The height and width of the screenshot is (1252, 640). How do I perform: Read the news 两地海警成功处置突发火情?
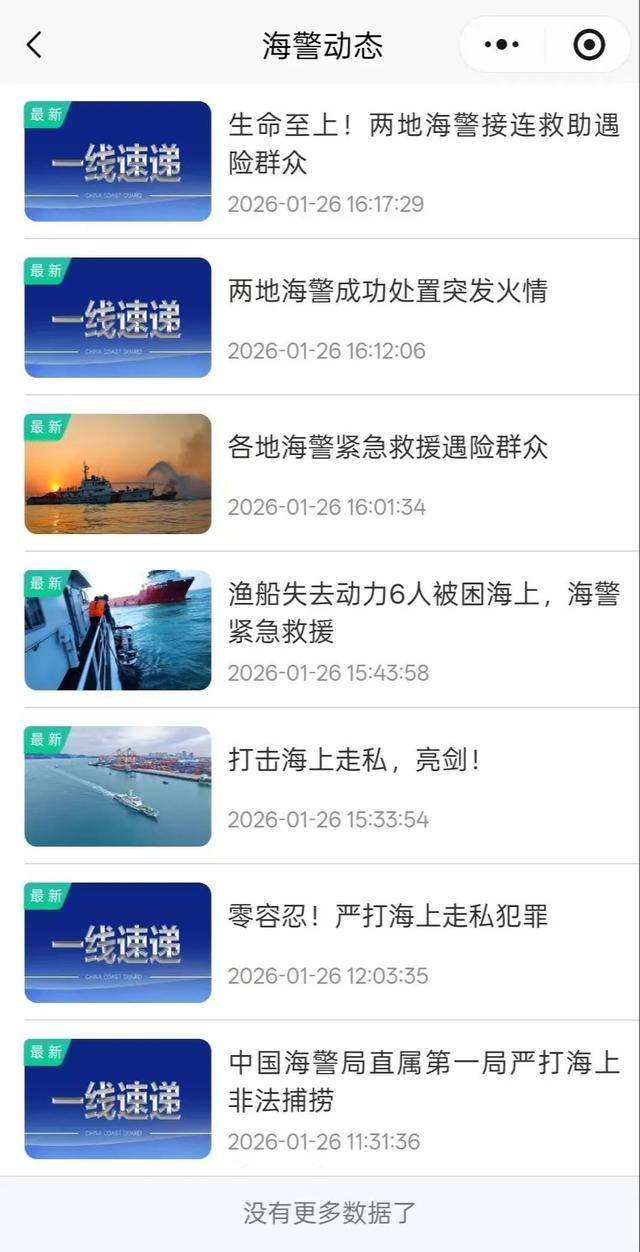388,292
